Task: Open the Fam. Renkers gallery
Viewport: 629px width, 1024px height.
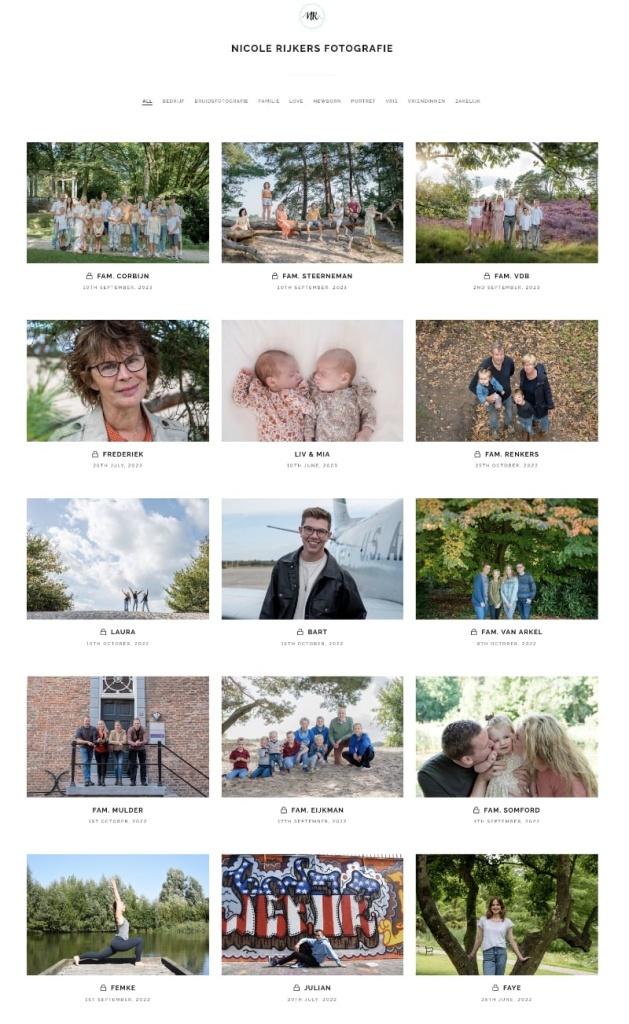Action: 507,381
